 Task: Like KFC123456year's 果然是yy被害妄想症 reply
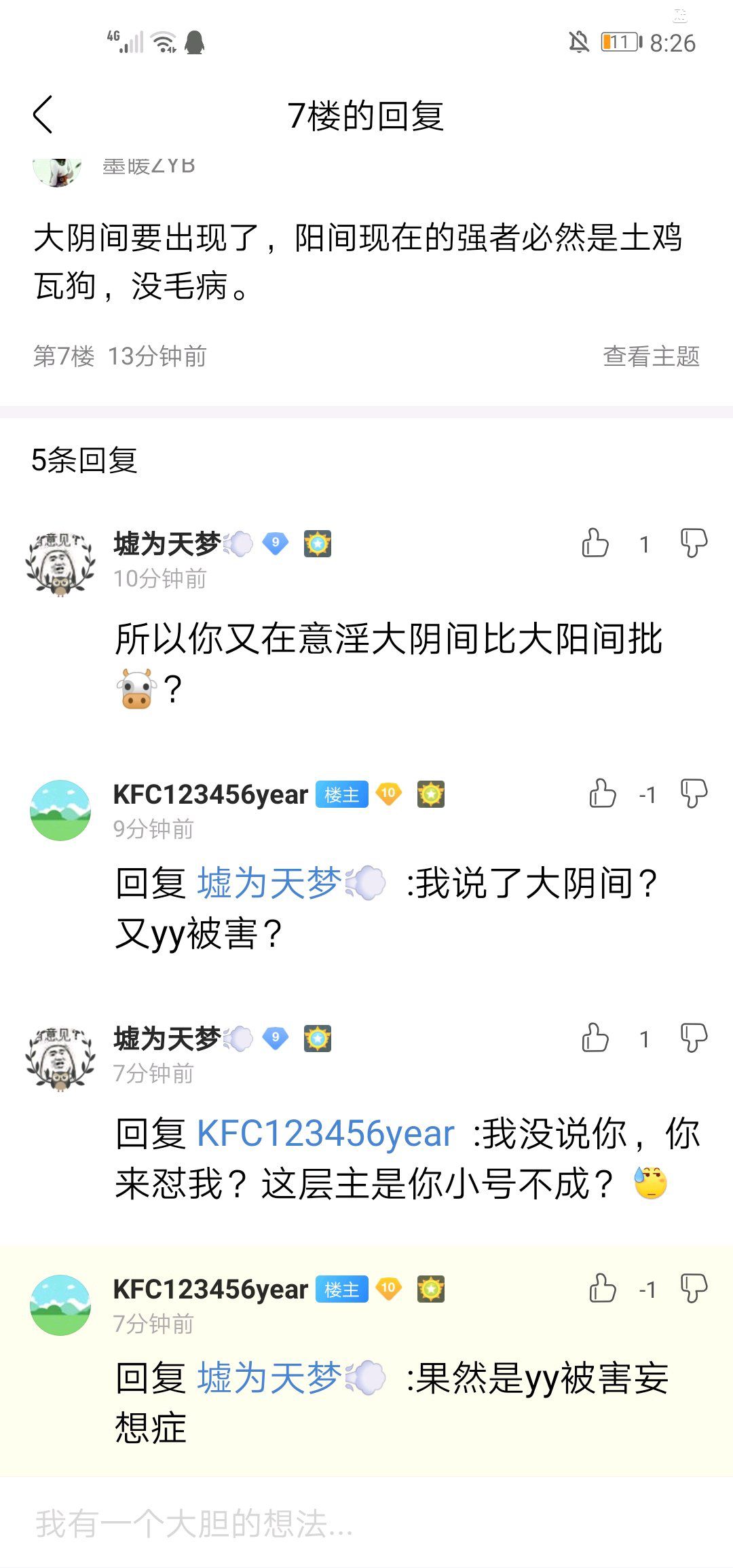(x=603, y=1288)
